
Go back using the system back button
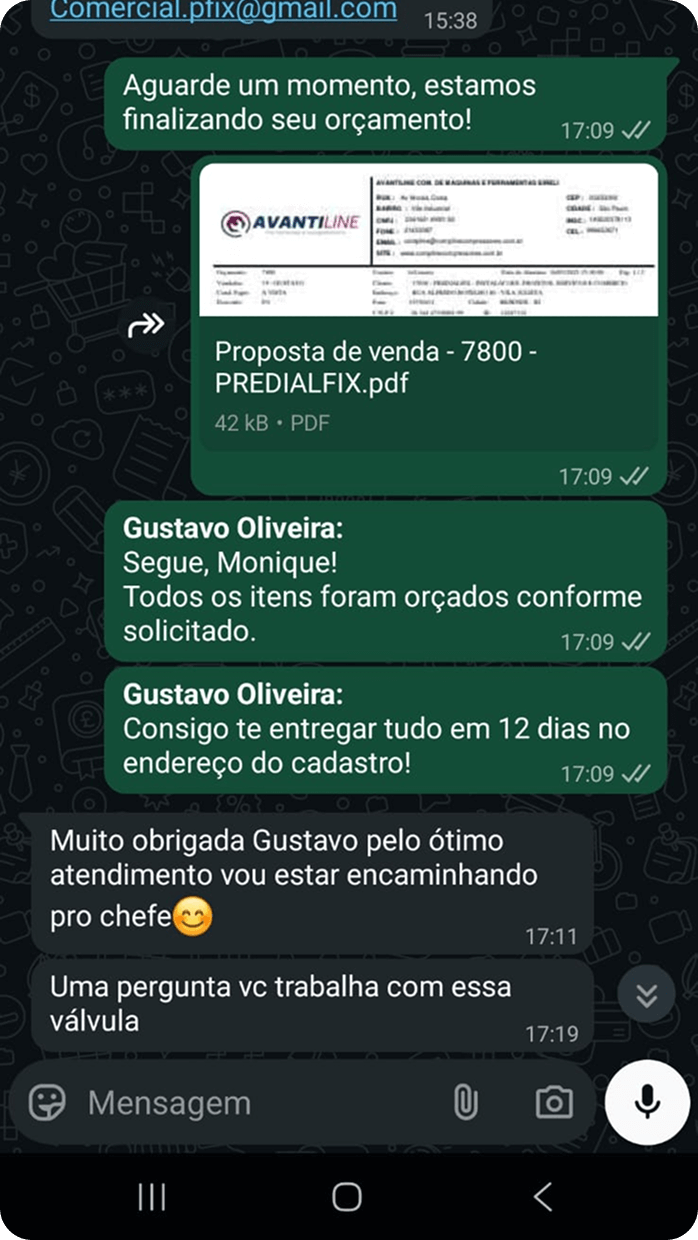[x=542, y=1196]
